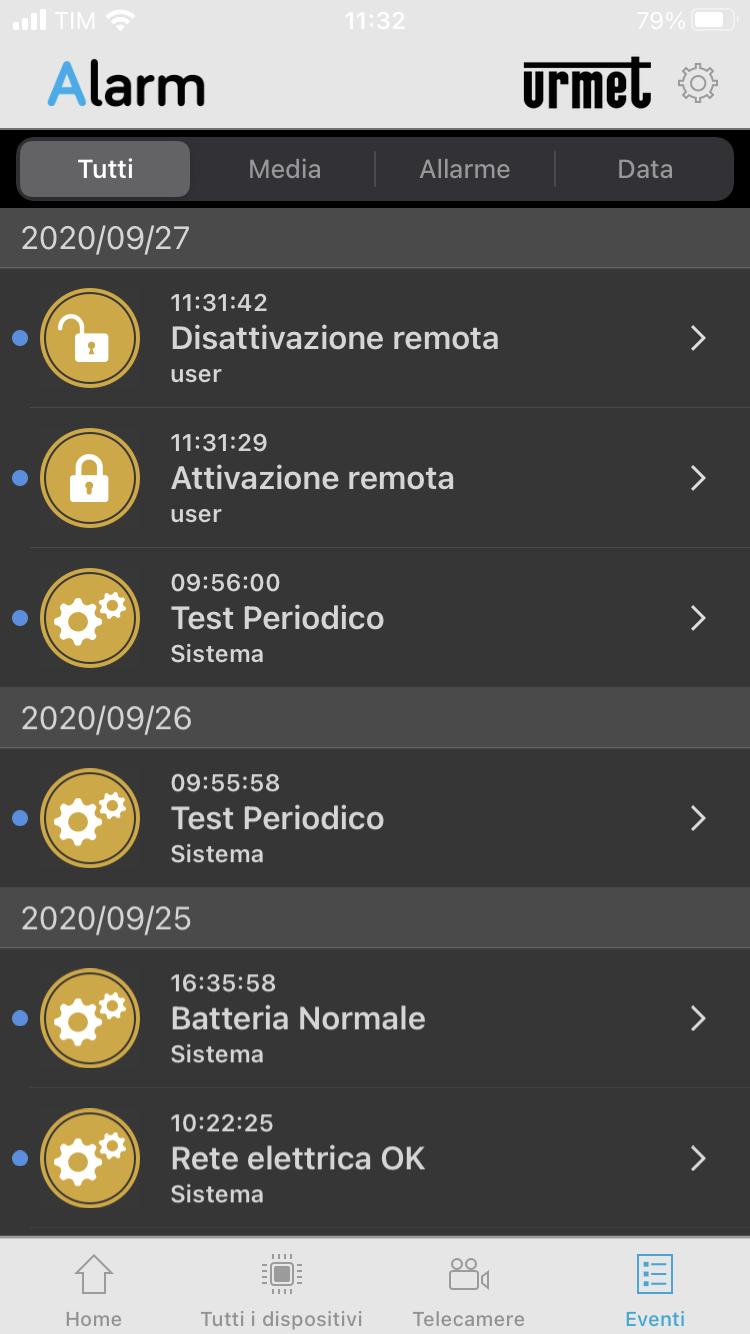Screen dimensions: 750x1334
Task: Open the settings gear icon
Action: point(698,84)
